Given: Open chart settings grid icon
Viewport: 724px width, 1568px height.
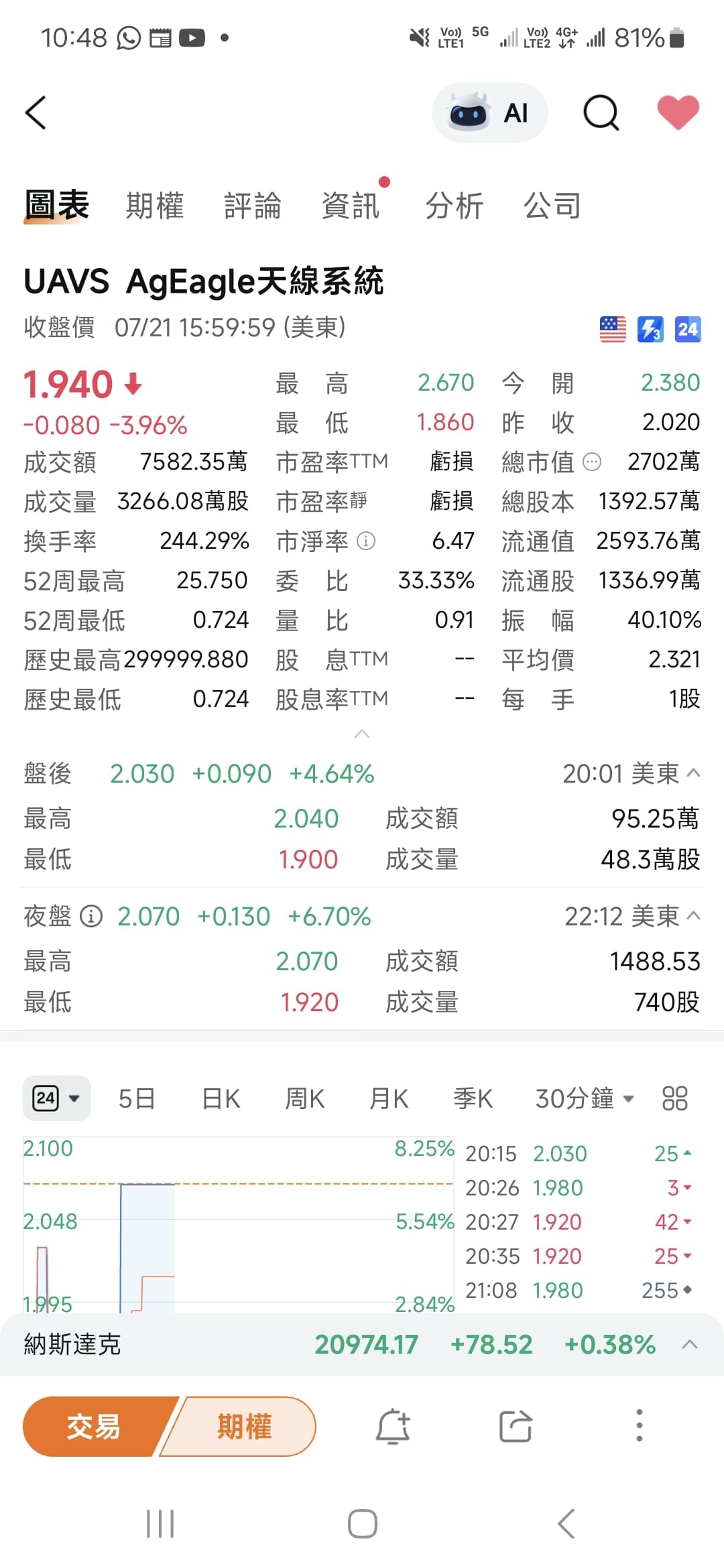Looking at the screenshot, I should pyautogui.click(x=675, y=1099).
